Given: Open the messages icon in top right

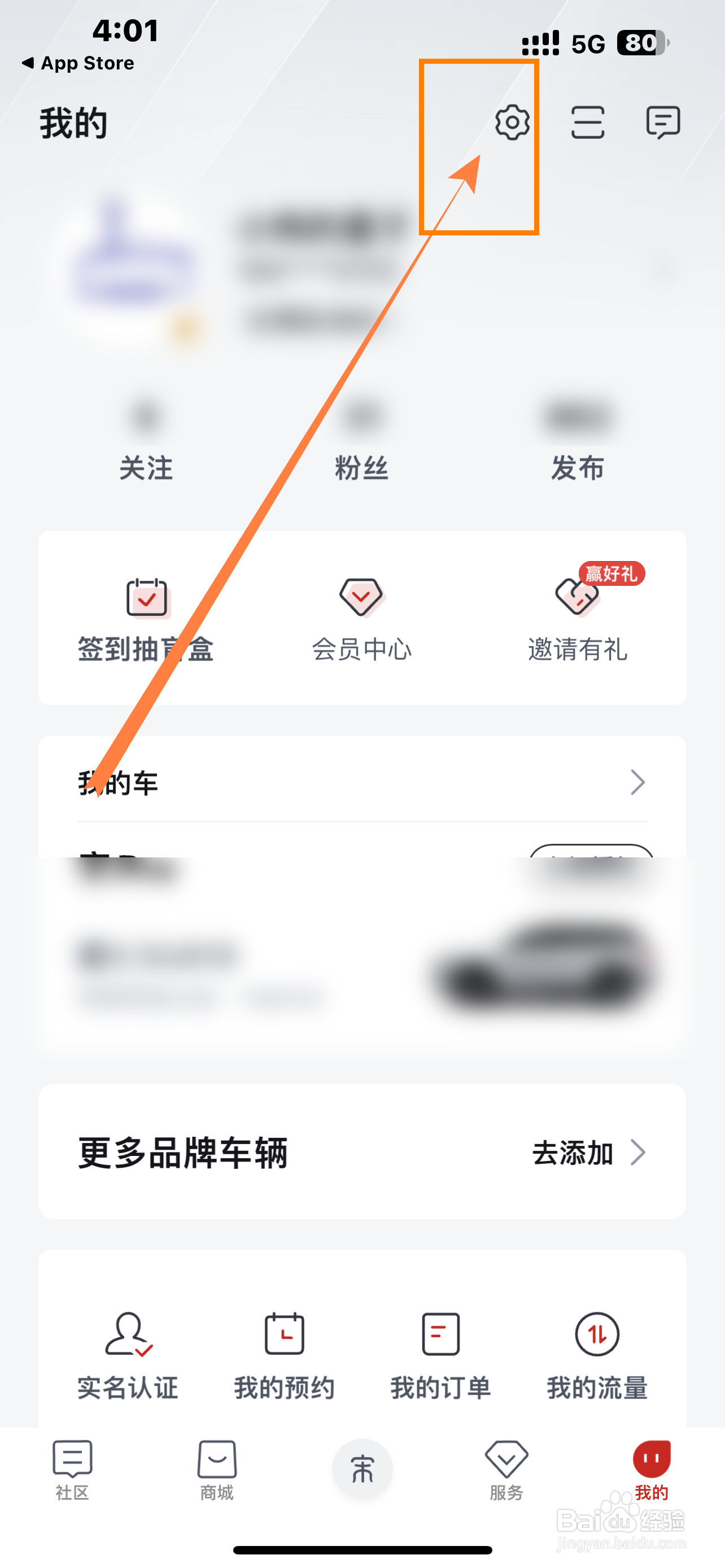Looking at the screenshot, I should (662, 124).
